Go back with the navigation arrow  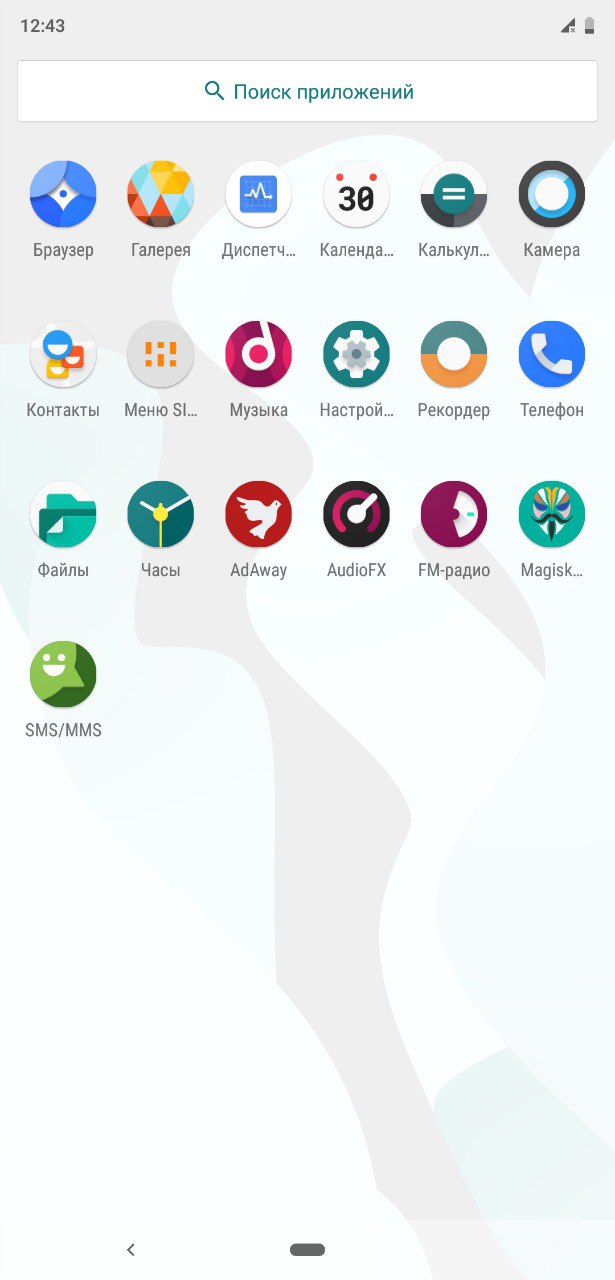coord(131,1249)
